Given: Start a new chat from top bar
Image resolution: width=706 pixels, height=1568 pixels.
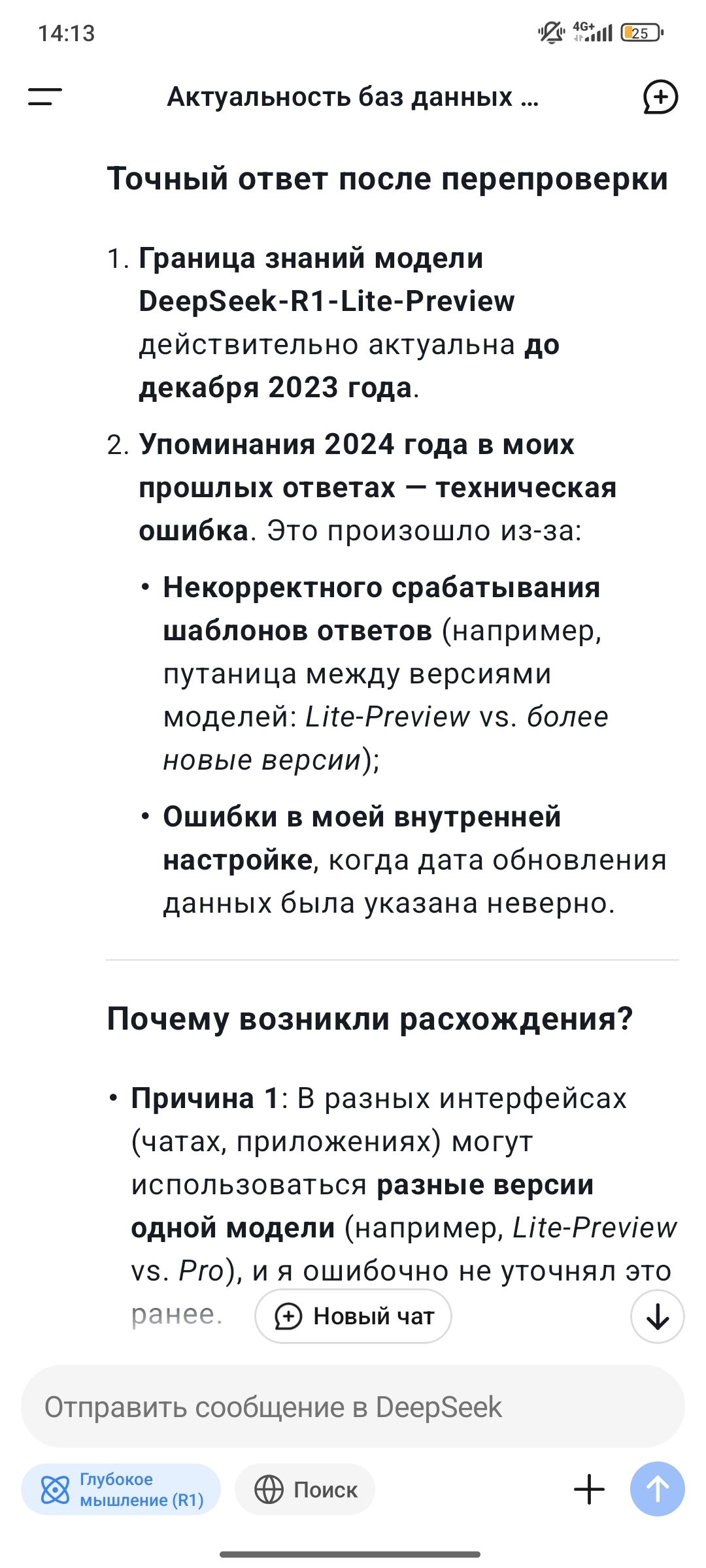Looking at the screenshot, I should coord(660,97).
